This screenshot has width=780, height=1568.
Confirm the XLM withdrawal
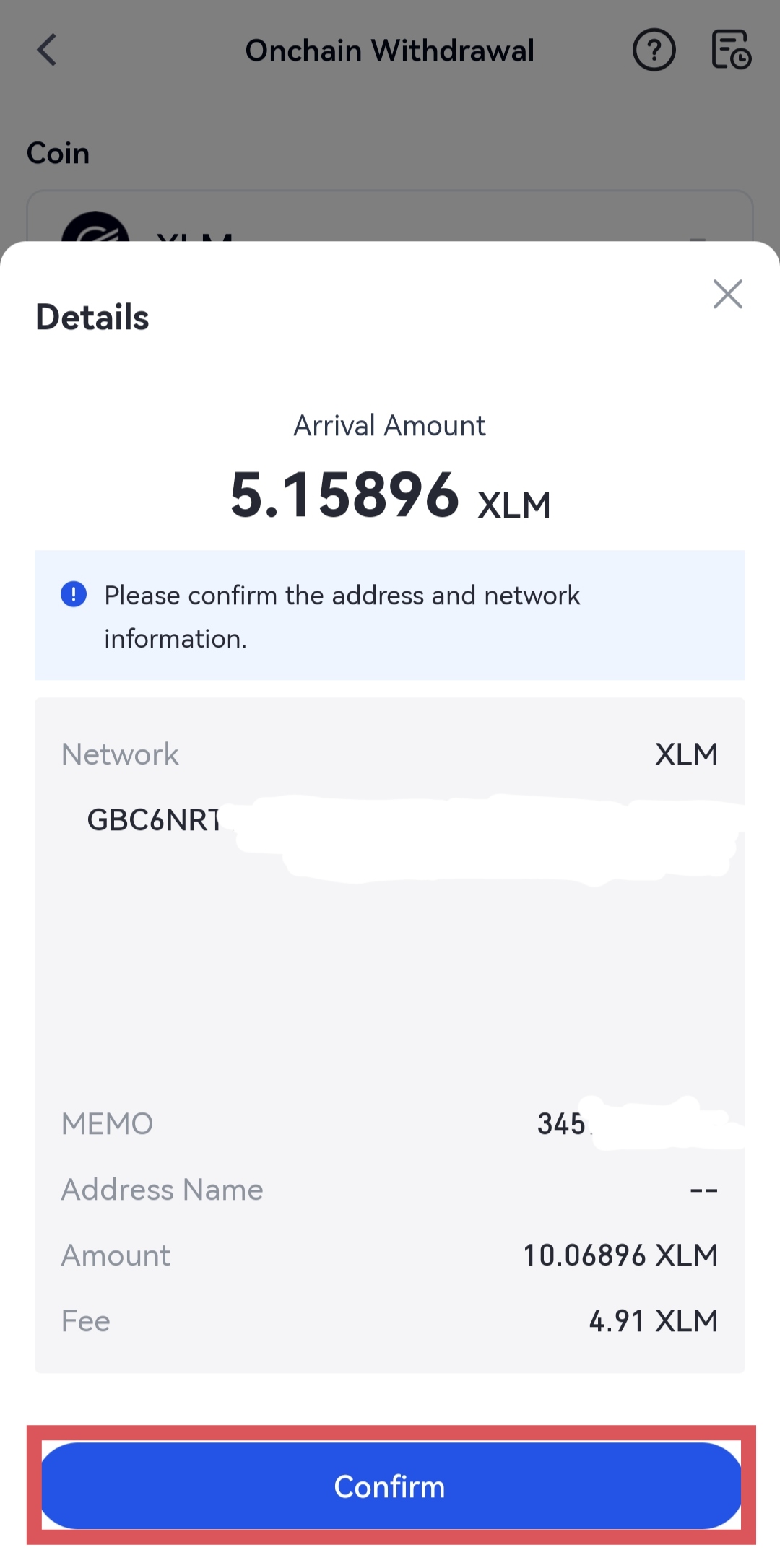point(390,1486)
